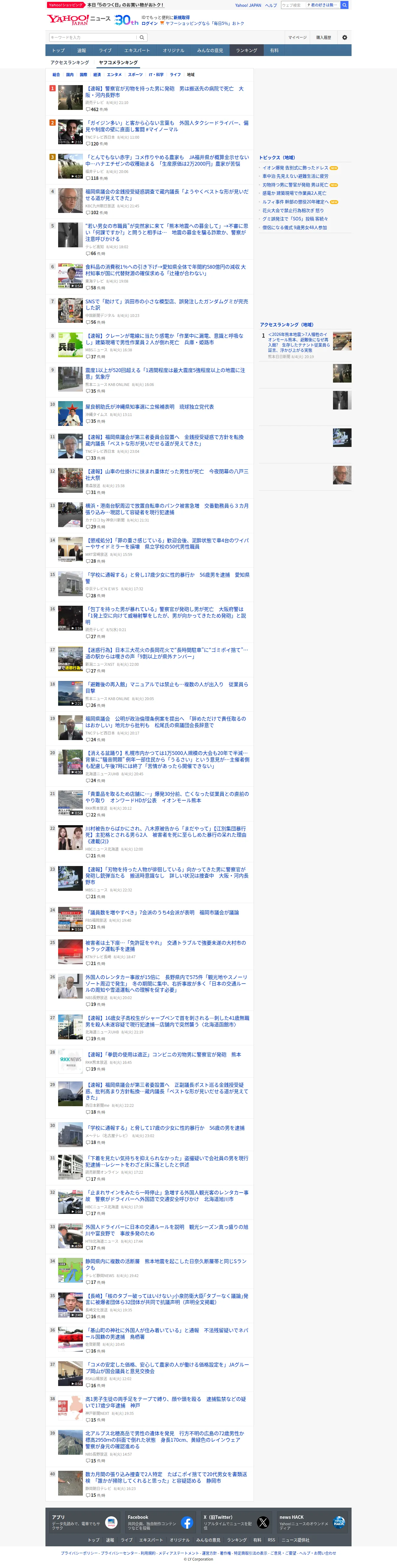397x1568 pixels.
Task: Switch to the 速報 tab
Action: click(x=81, y=50)
